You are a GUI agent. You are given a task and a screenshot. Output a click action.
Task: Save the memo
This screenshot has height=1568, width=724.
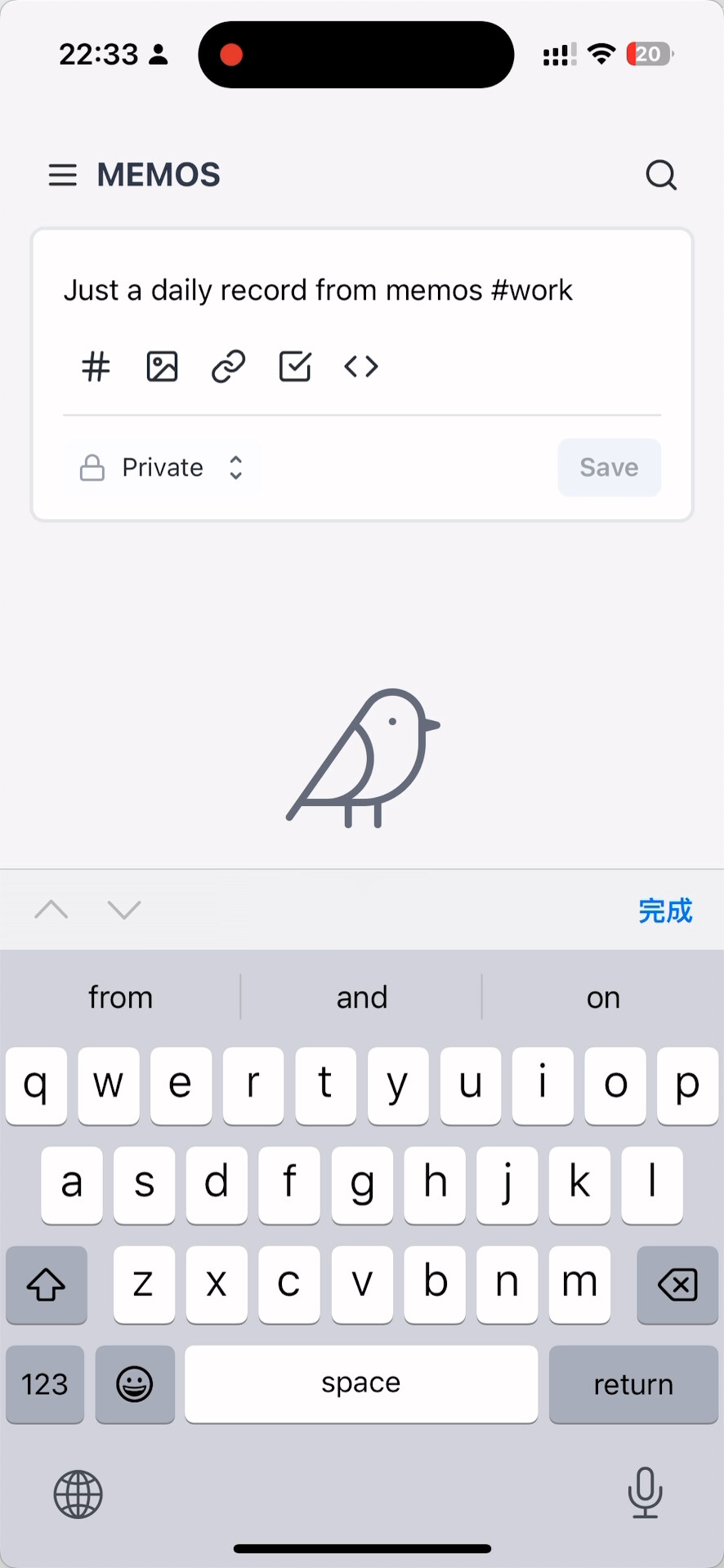(x=609, y=468)
